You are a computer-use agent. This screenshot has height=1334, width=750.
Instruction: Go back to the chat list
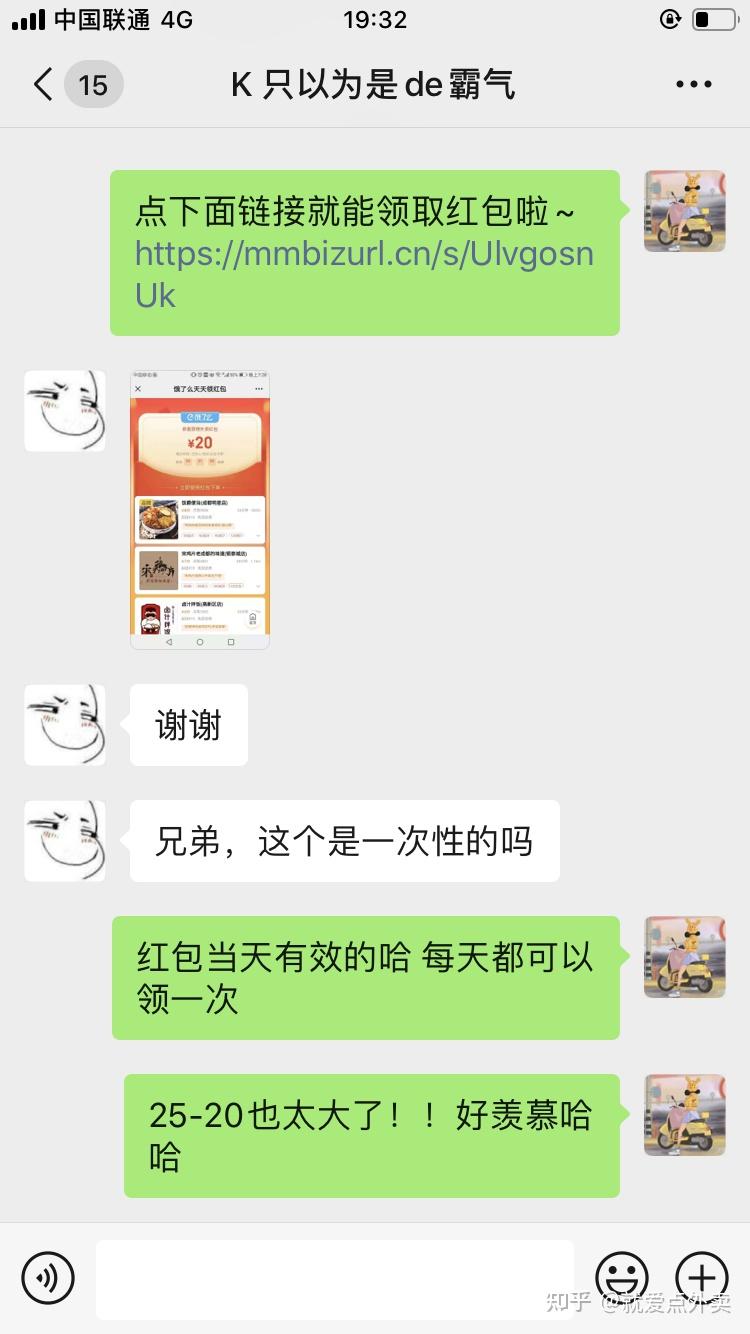pos(43,84)
